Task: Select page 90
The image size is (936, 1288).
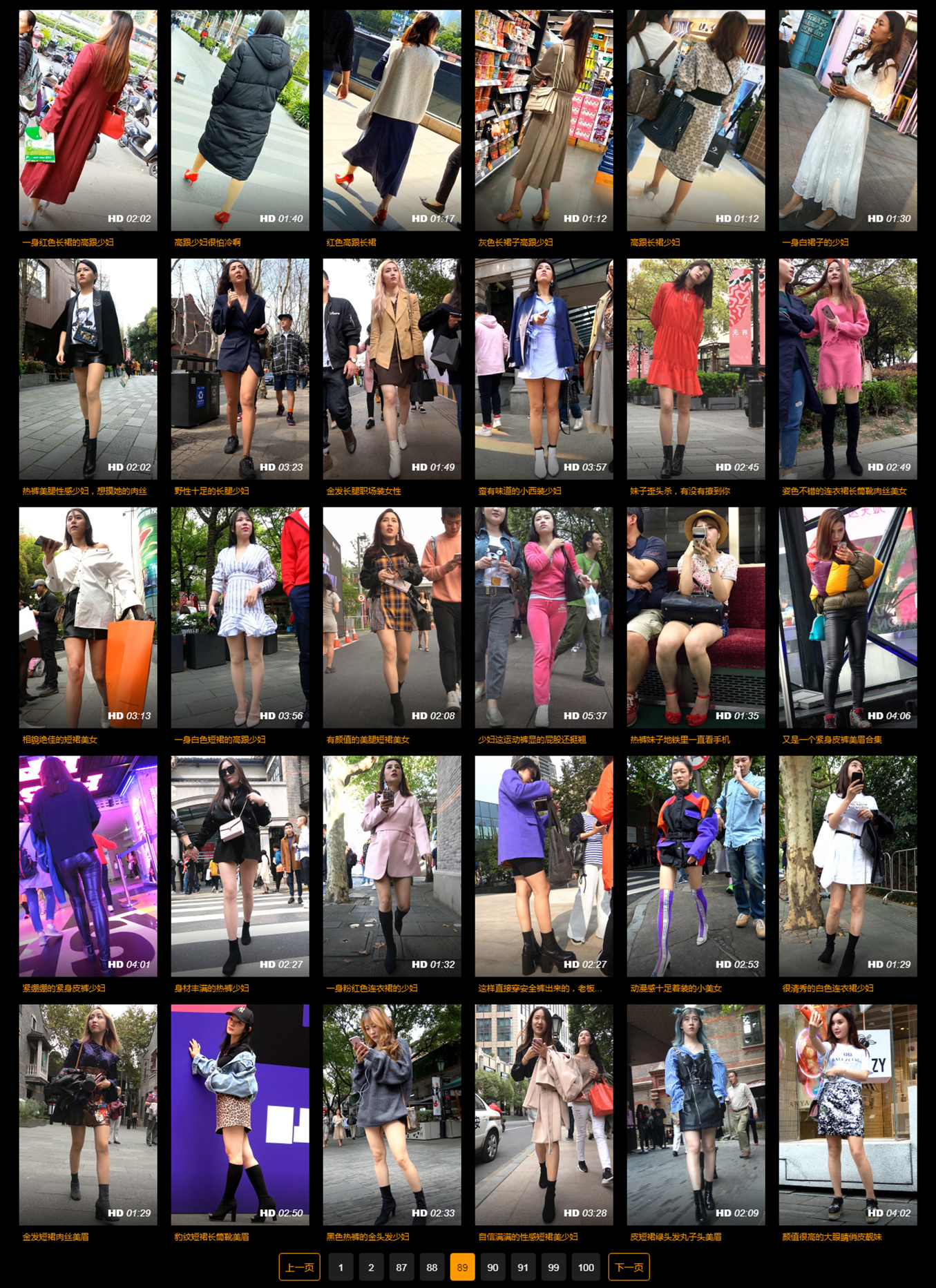Action: [493, 1267]
